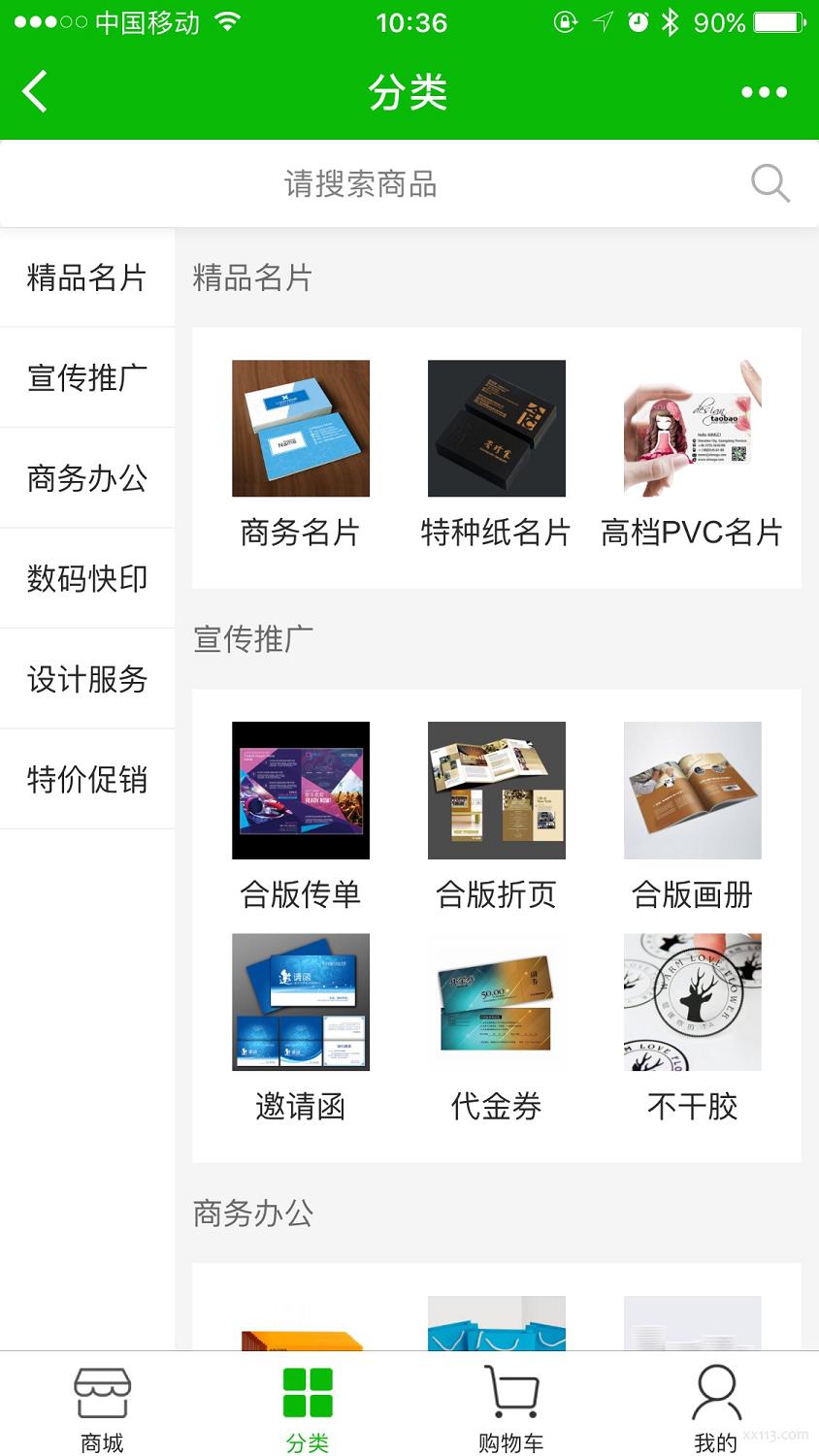Switch to the 数码快印 category
Viewport: 819px width, 1456px height.
click(x=87, y=578)
